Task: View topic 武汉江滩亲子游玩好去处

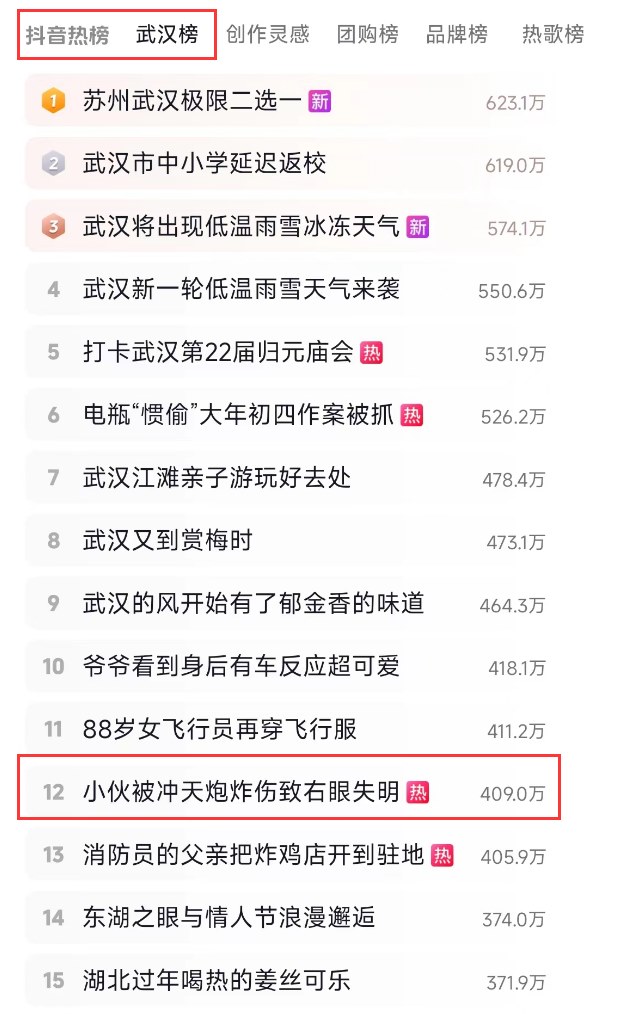Action: coord(217,478)
